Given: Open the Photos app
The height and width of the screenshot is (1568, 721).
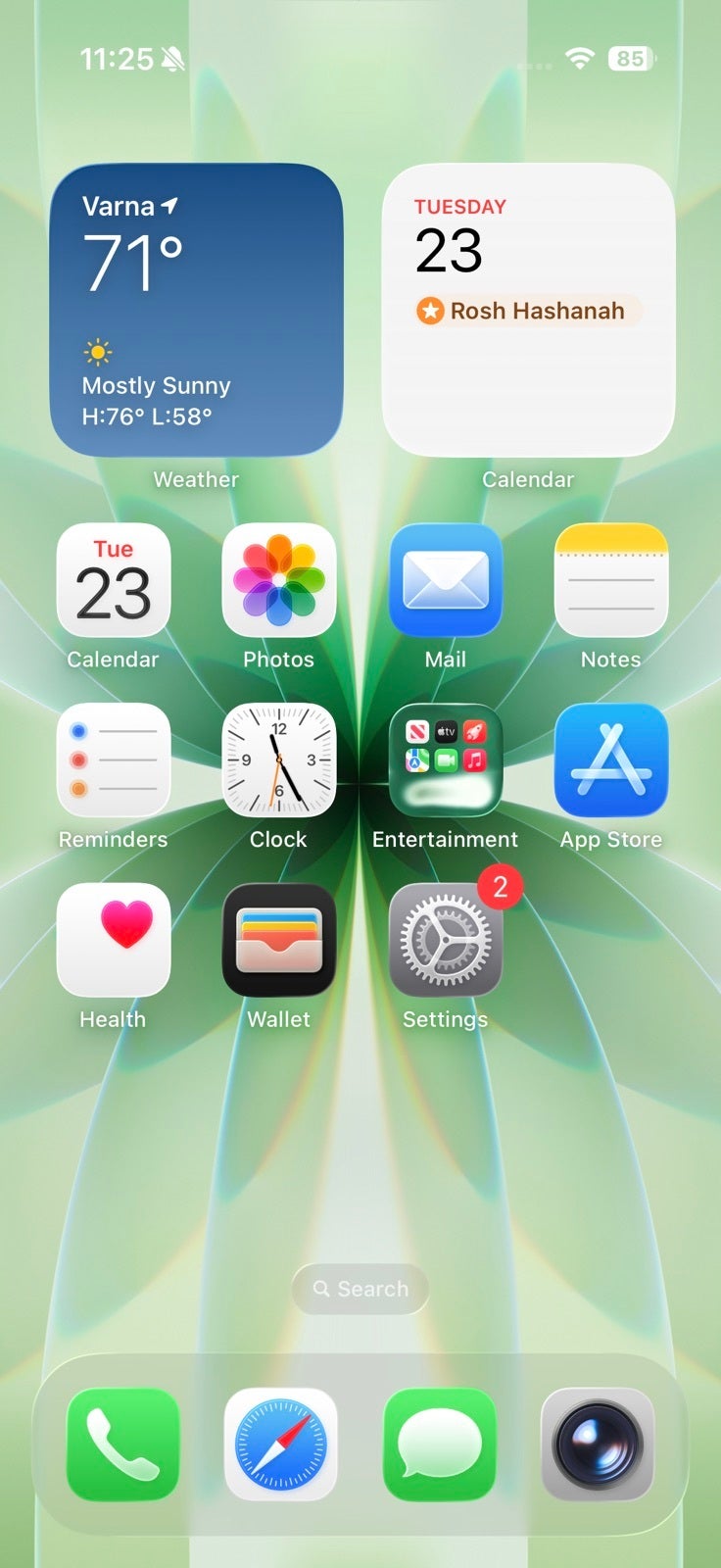Looking at the screenshot, I should [x=279, y=580].
